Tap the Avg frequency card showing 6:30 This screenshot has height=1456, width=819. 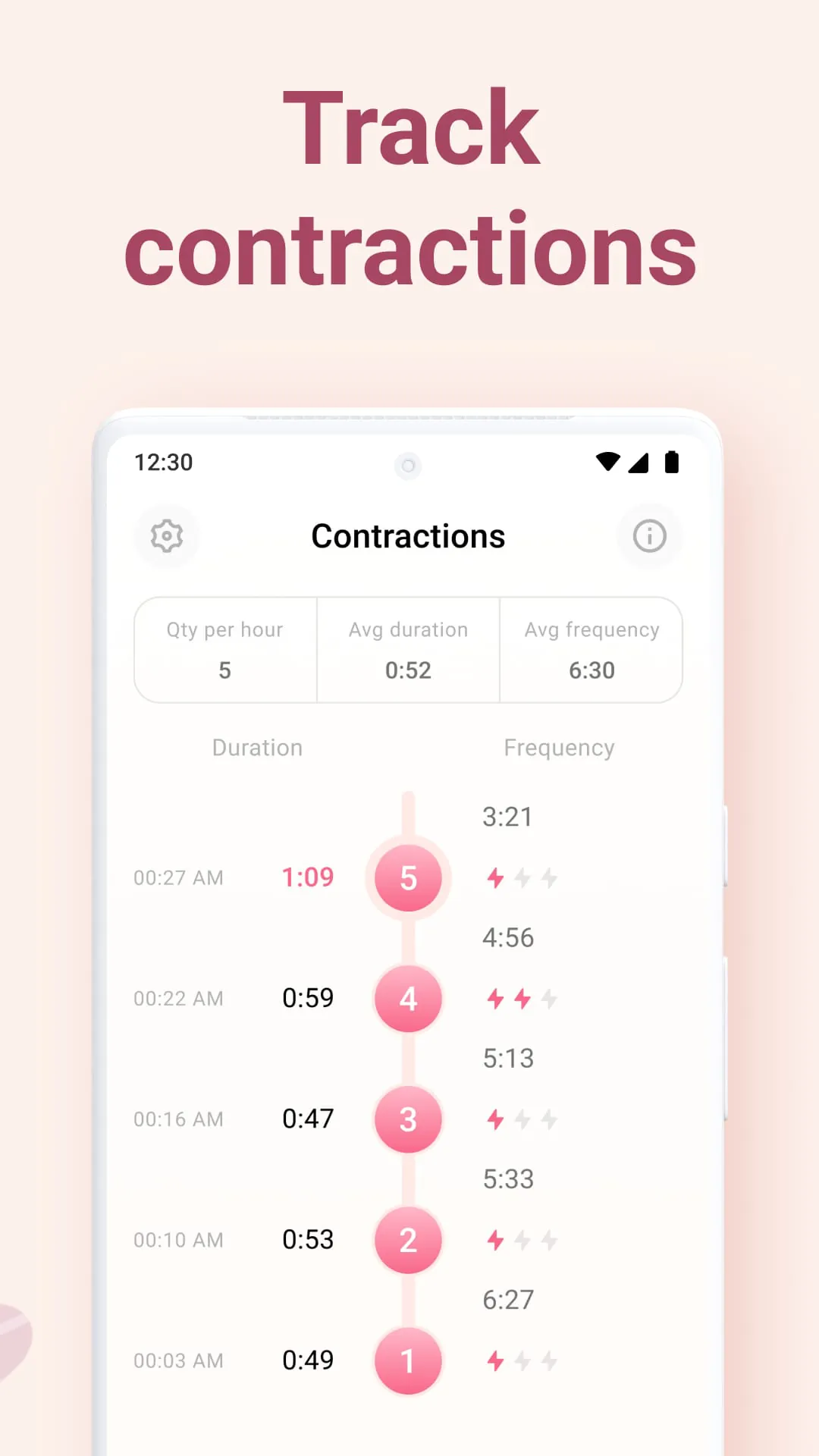pyautogui.click(x=591, y=650)
